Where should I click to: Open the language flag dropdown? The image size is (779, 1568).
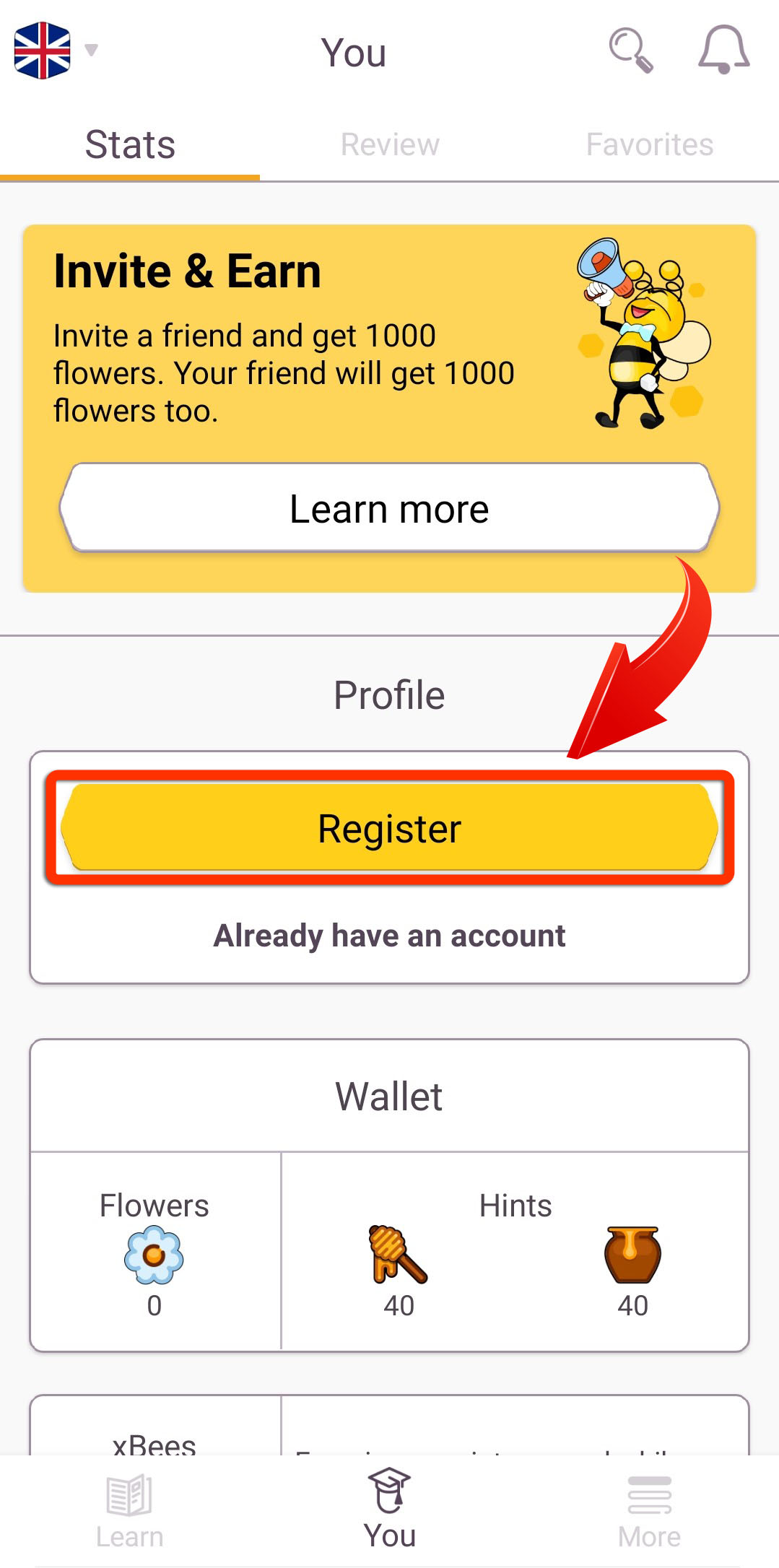tap(56, 51)
